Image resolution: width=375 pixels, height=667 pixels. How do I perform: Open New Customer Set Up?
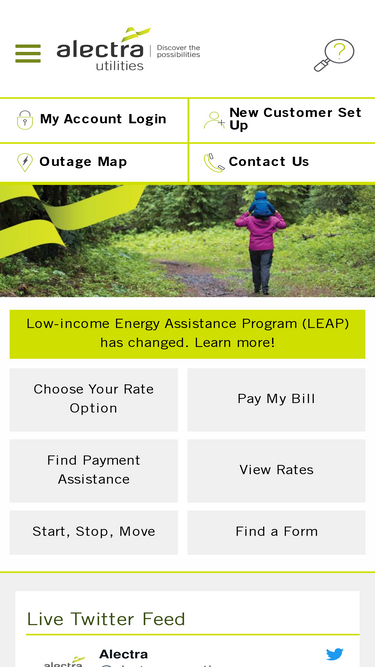click(282, 120)
